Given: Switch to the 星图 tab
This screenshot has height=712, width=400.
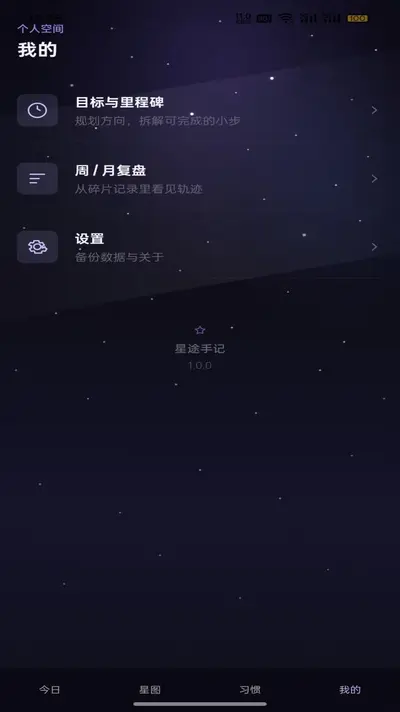Looking at the screenshot, I should coord(150,690).
